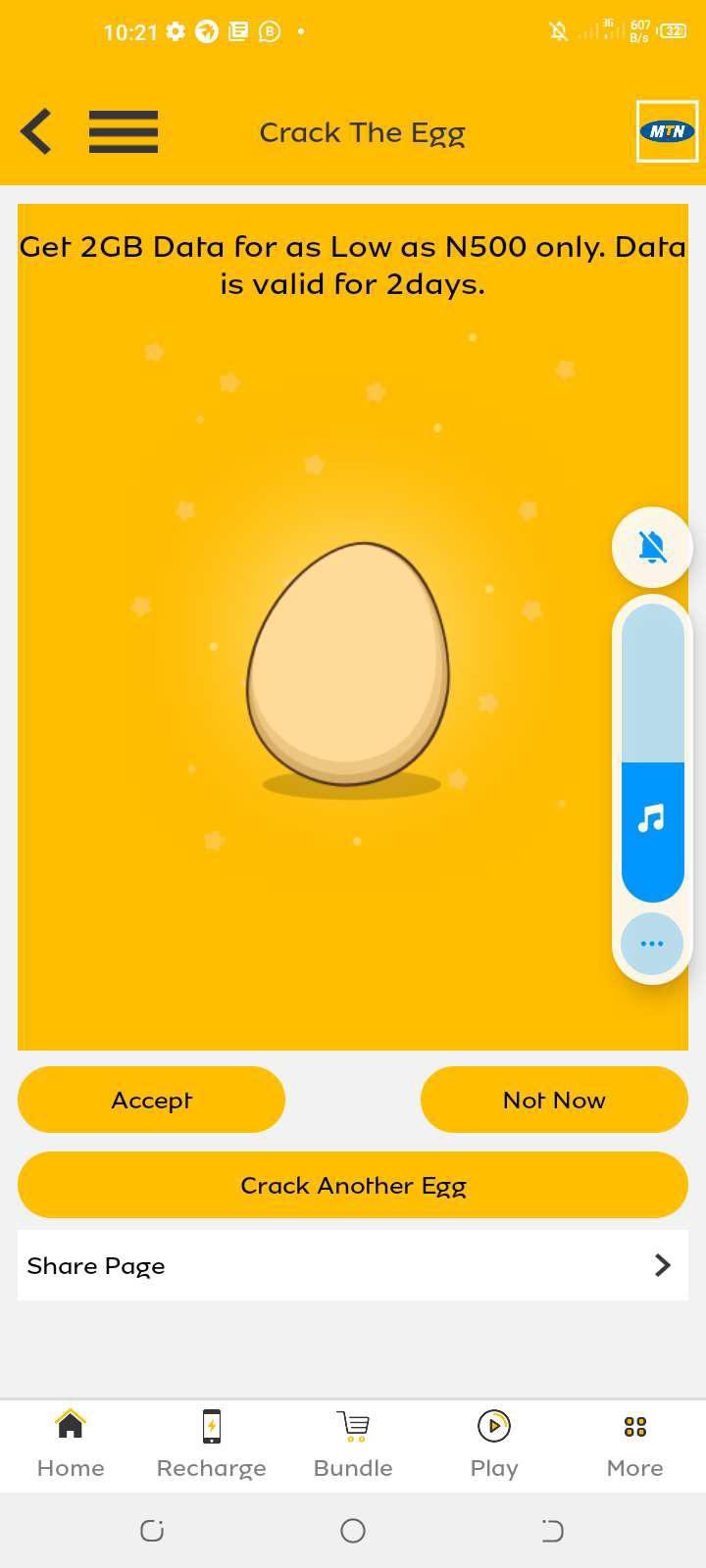Go to the Bundle tab
This screenshot has width=706, height=1568.
tap(353, 1444)
